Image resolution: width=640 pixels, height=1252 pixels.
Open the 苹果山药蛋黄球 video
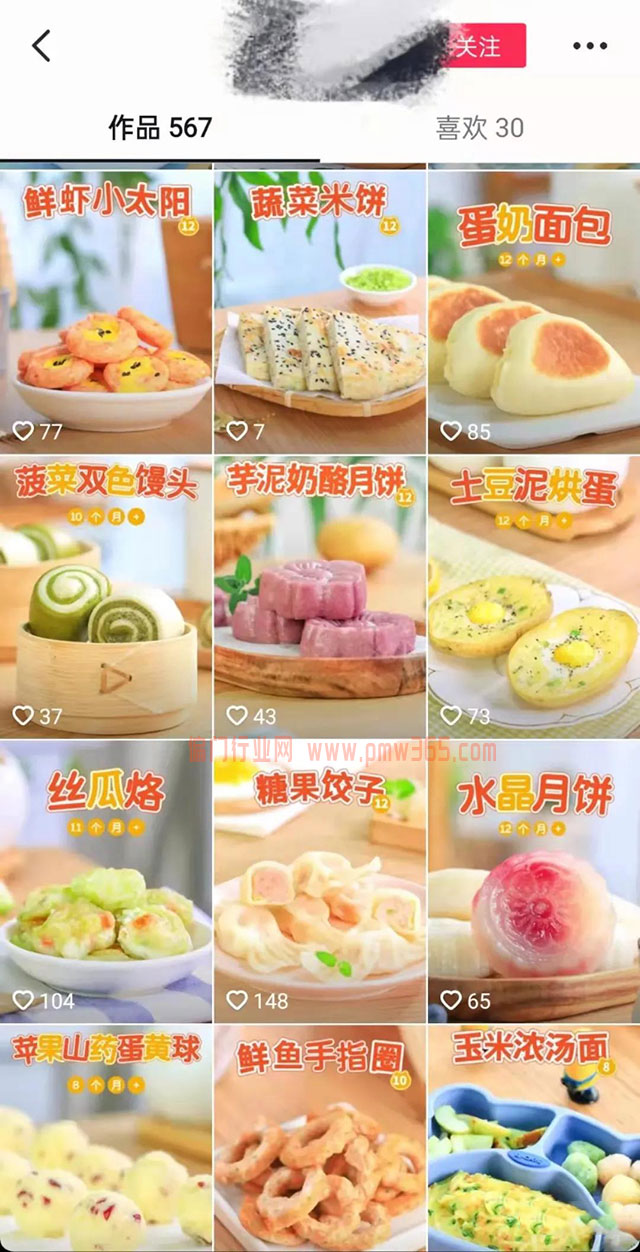106,1140
